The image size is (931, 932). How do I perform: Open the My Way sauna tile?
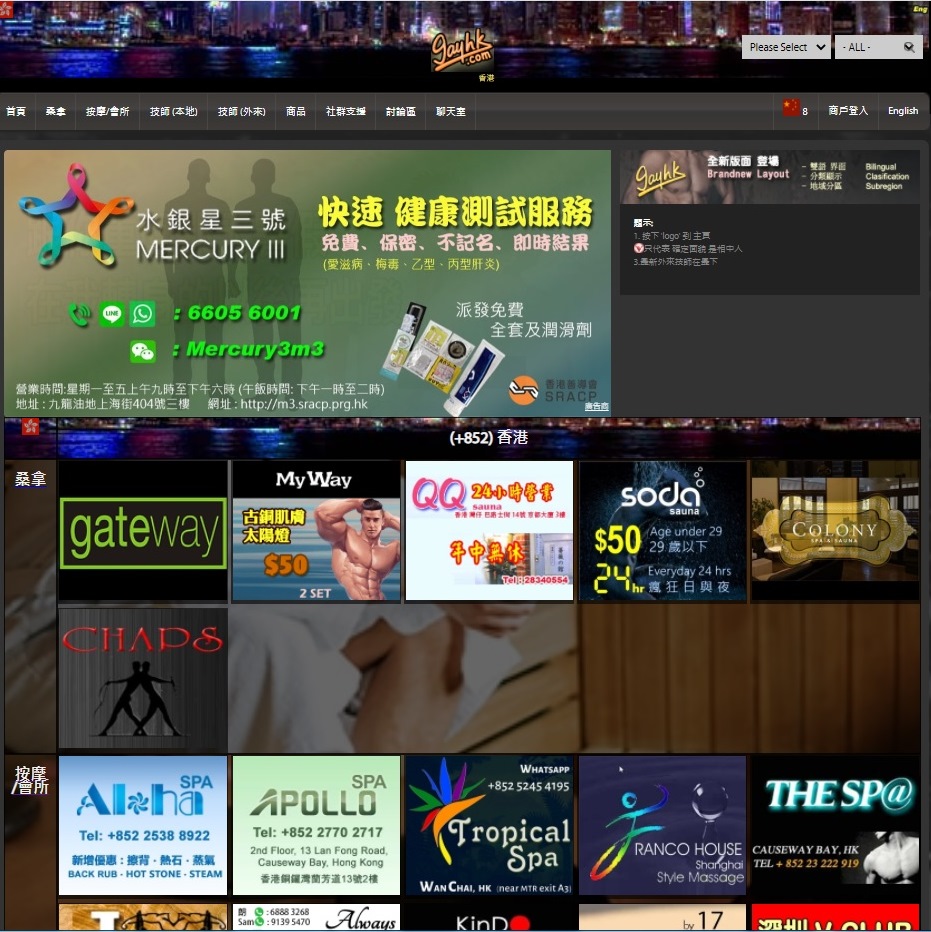(316, 531)
